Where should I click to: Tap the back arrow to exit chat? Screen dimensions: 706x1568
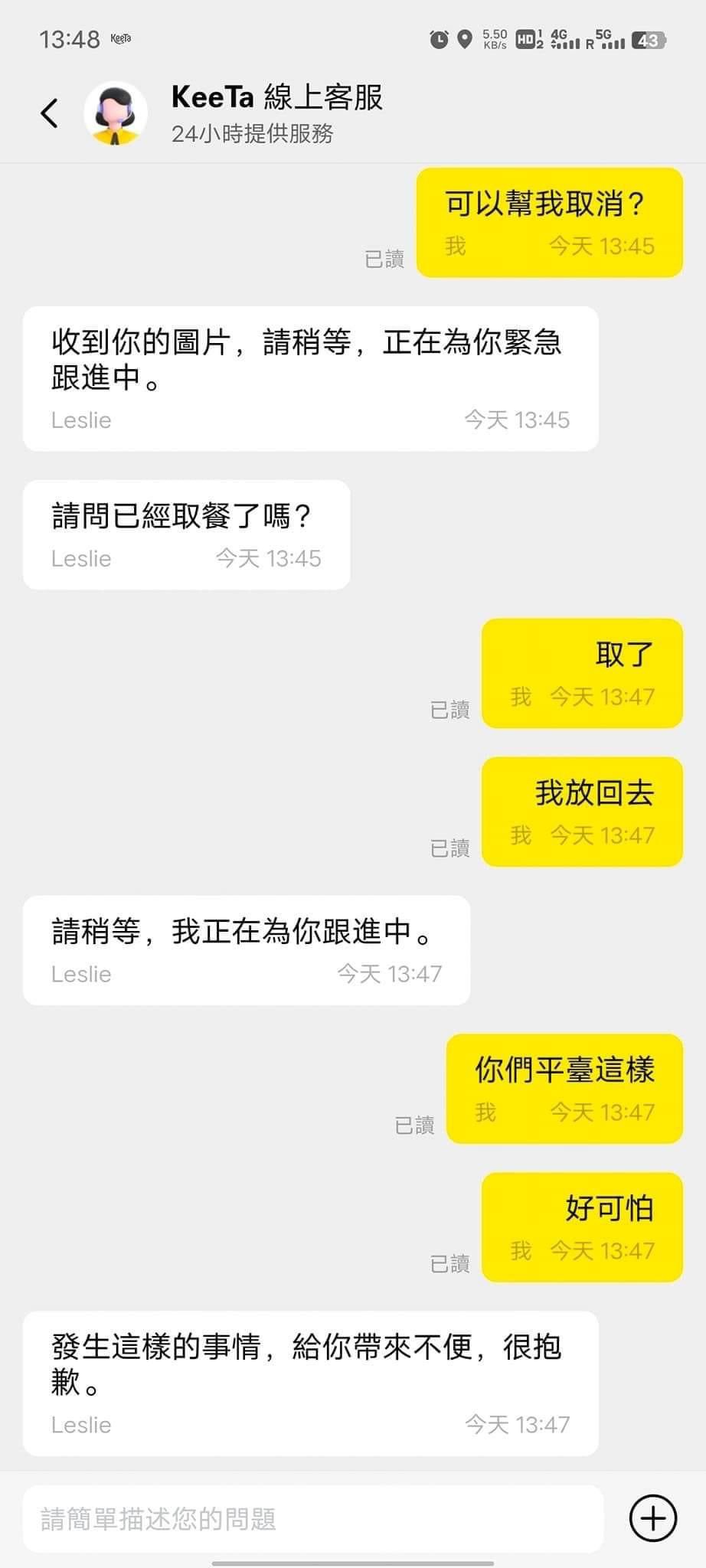point(49,112)
